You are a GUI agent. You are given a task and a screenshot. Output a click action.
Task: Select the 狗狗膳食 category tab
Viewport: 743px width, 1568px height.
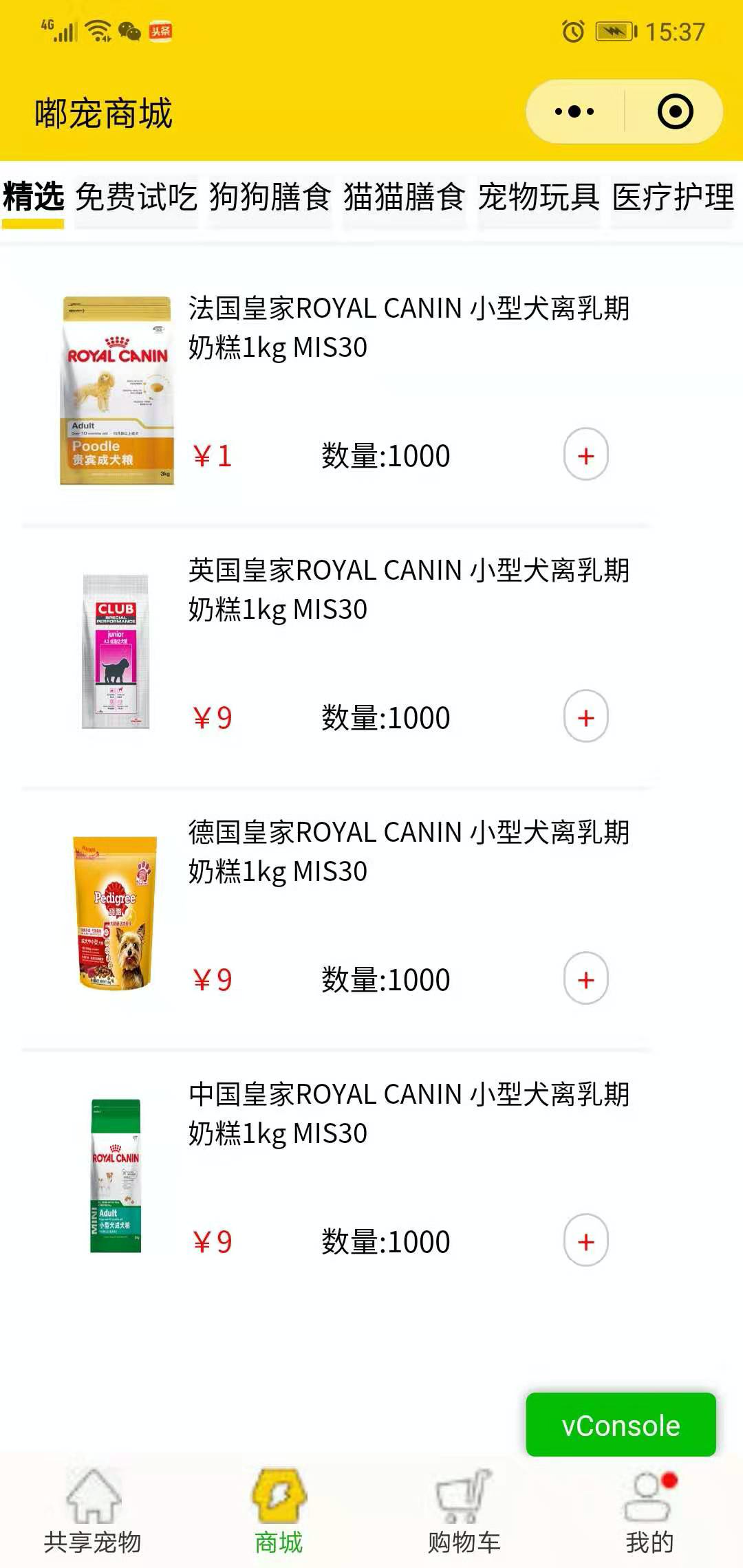pos(270,197)
